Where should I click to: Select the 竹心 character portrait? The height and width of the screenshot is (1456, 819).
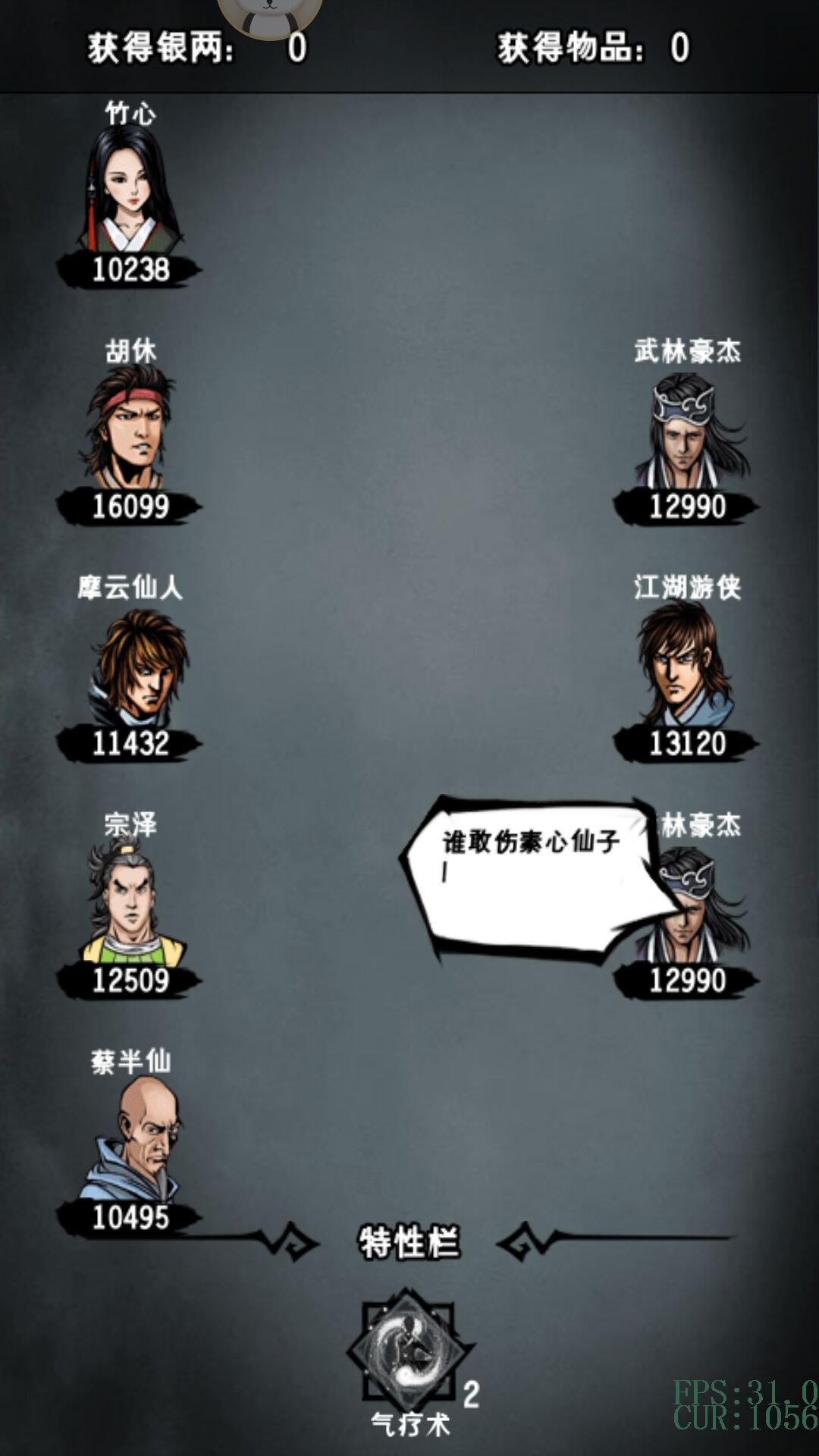130,190
